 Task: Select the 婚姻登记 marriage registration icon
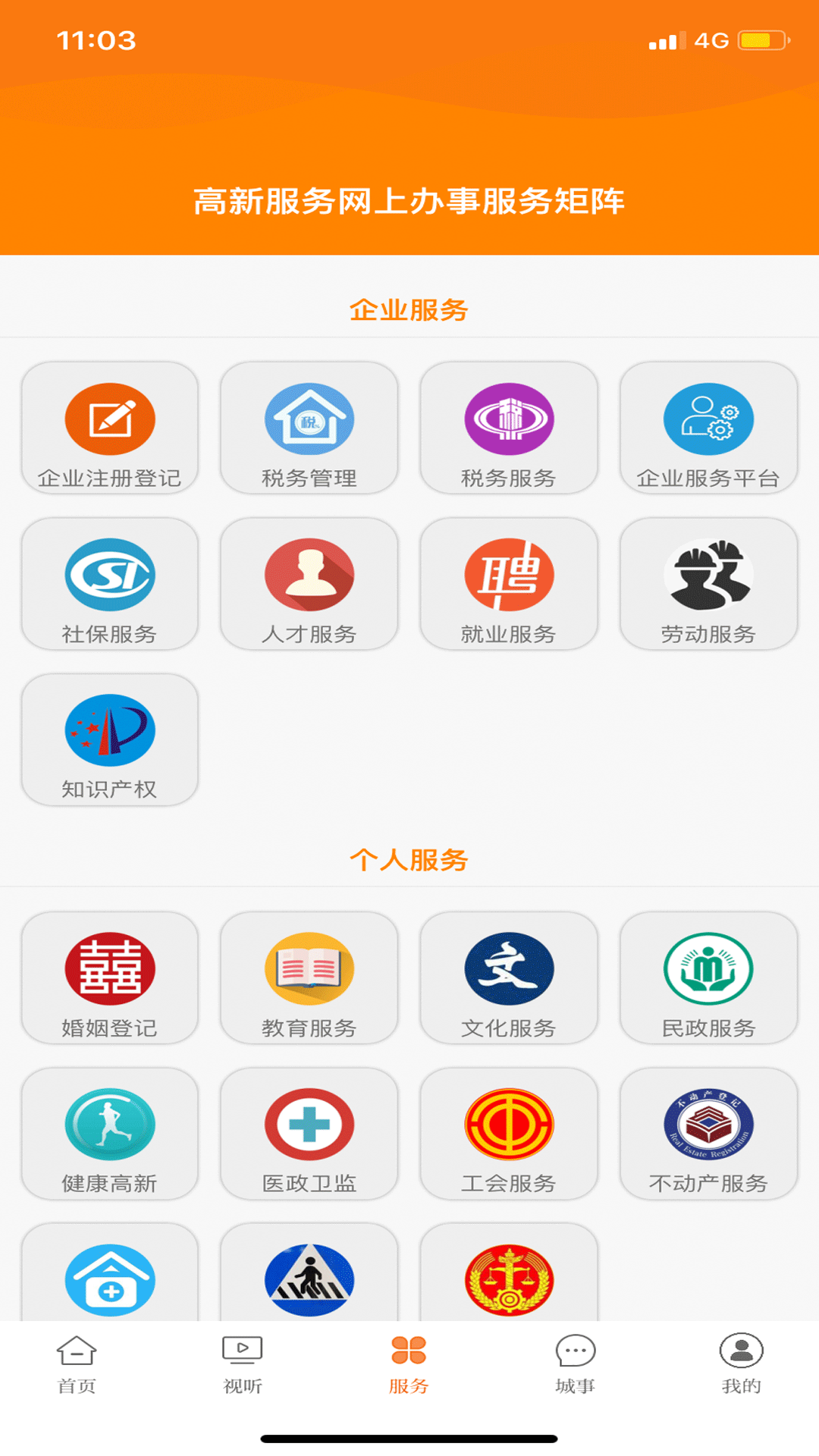click(109, 978)
